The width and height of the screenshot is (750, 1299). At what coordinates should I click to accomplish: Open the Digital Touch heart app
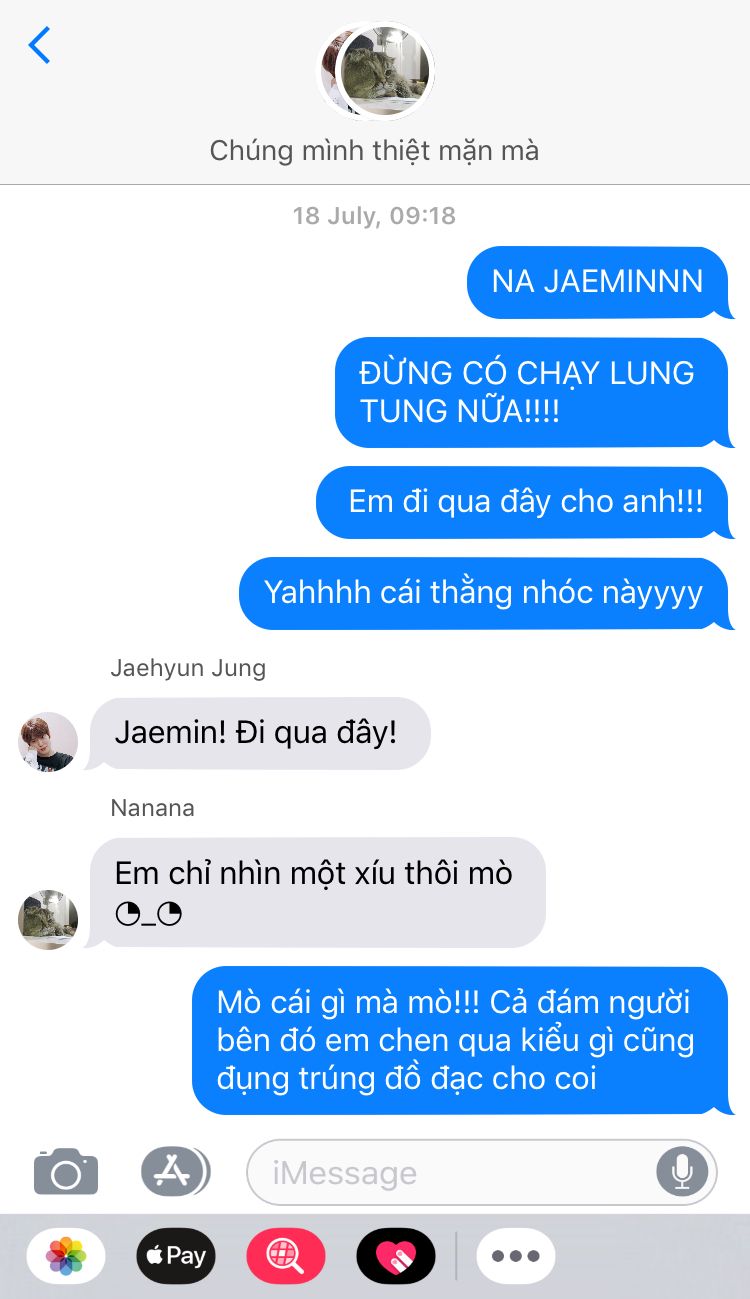(x=396, y=1256)
